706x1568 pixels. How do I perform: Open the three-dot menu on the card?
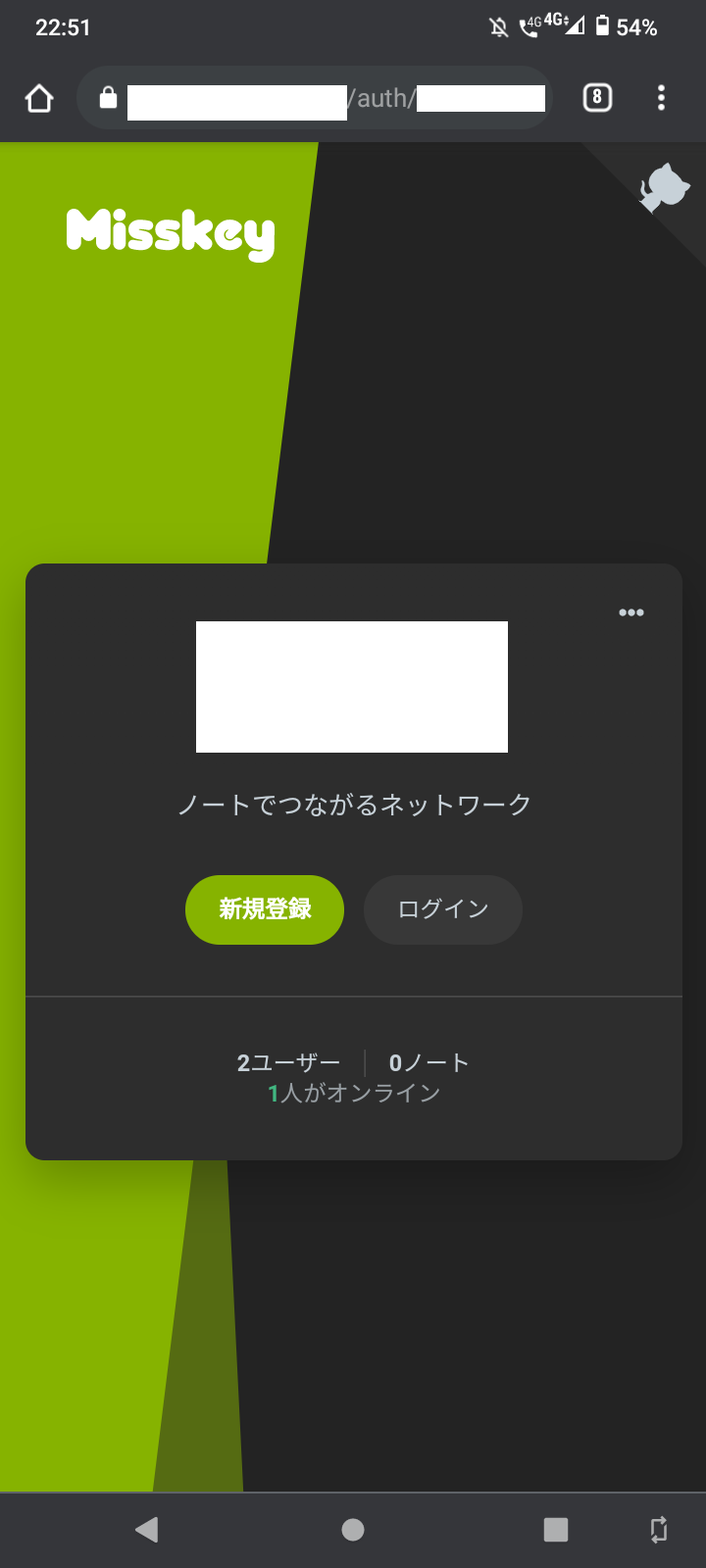[631, 612]
